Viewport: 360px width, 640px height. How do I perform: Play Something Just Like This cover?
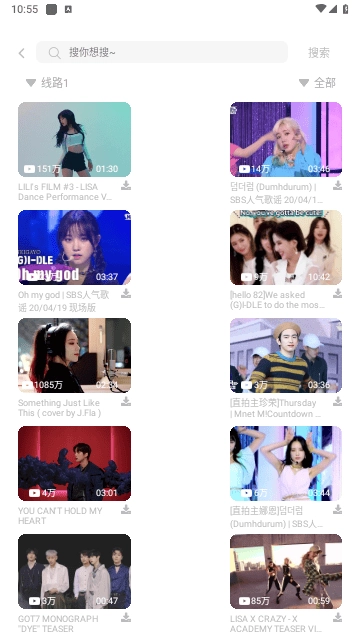pyautogui.click(x=74, y=355)
